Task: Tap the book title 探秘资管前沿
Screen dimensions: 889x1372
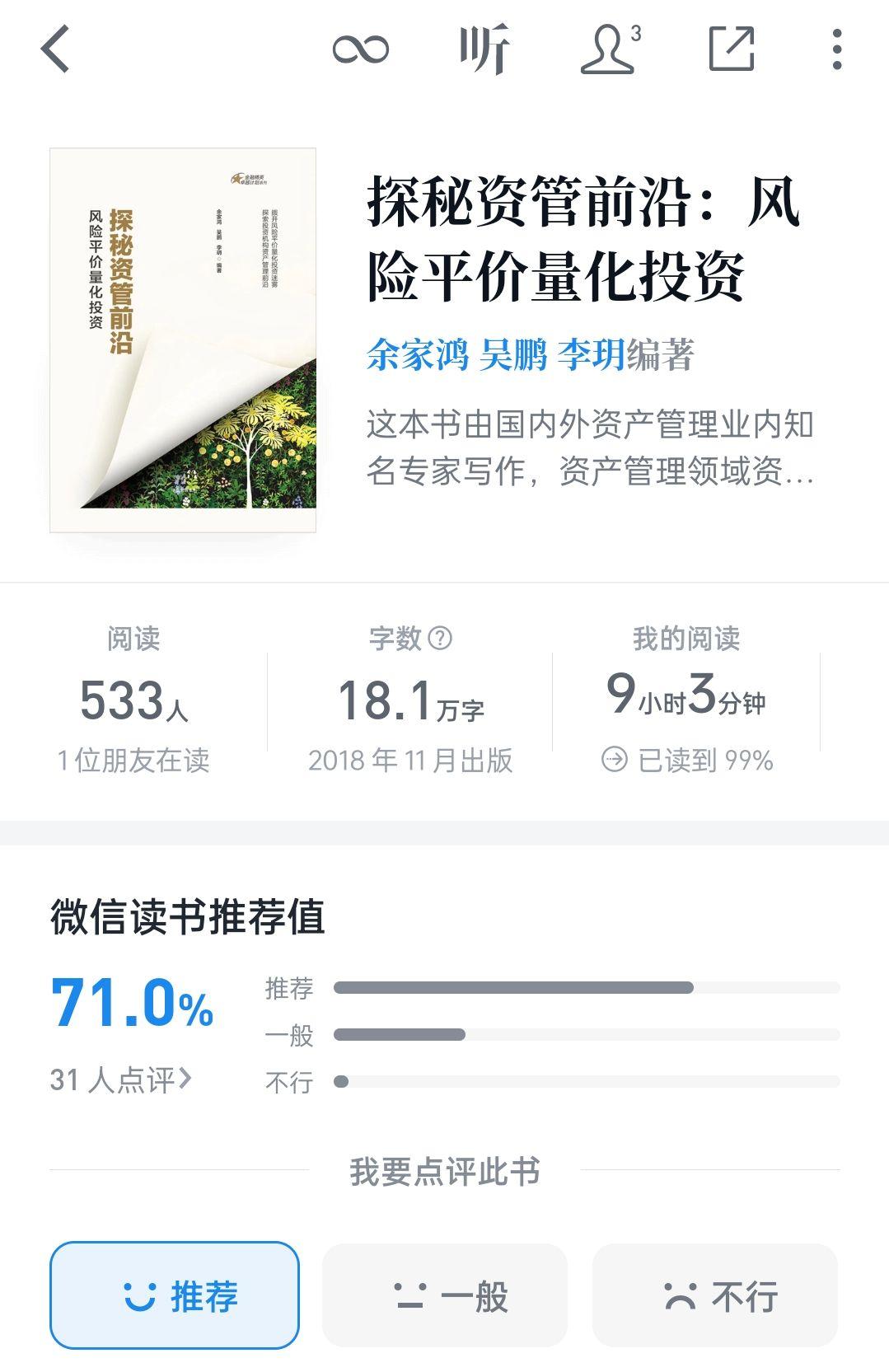Action: pyautogui.click(x=585, y=235)
